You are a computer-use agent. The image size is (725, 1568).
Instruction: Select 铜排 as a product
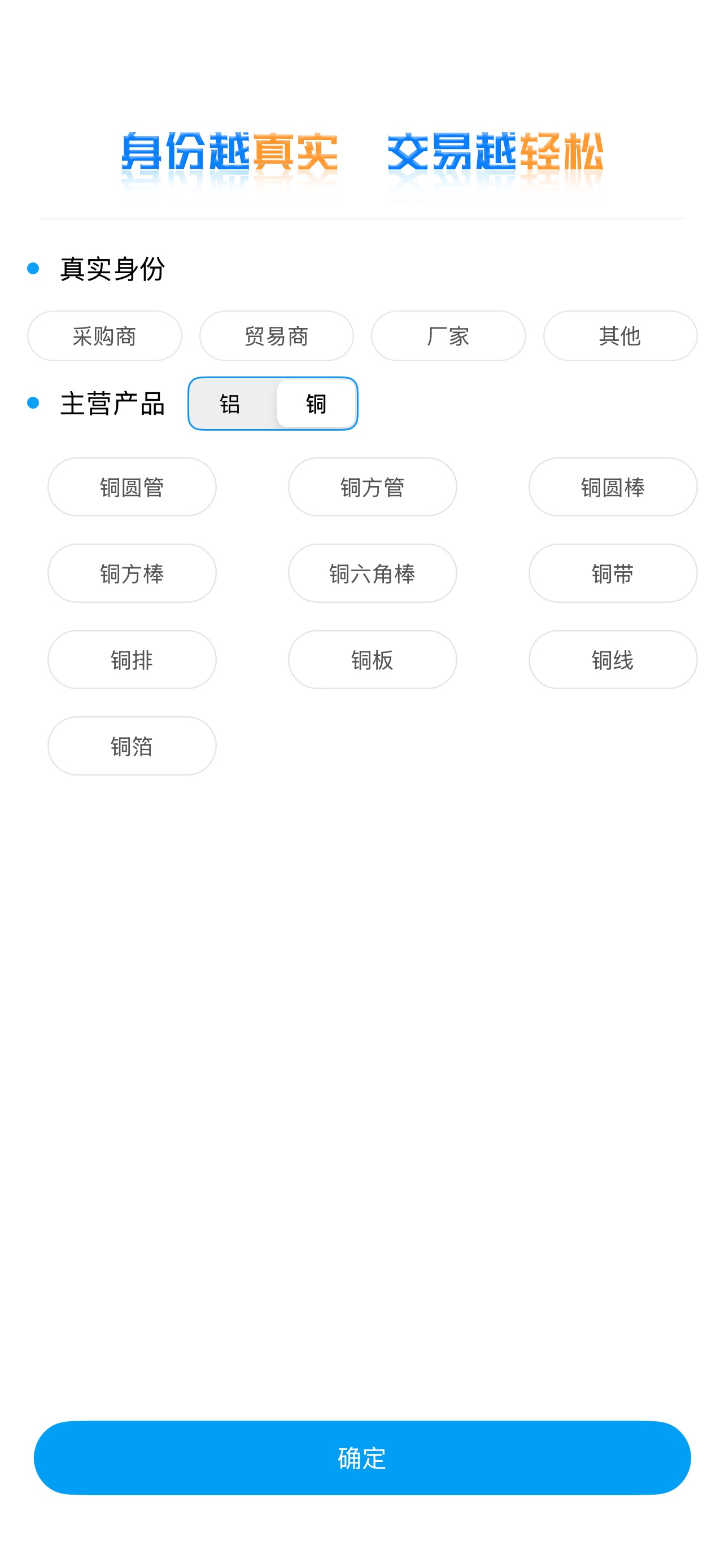pos(132,660)
